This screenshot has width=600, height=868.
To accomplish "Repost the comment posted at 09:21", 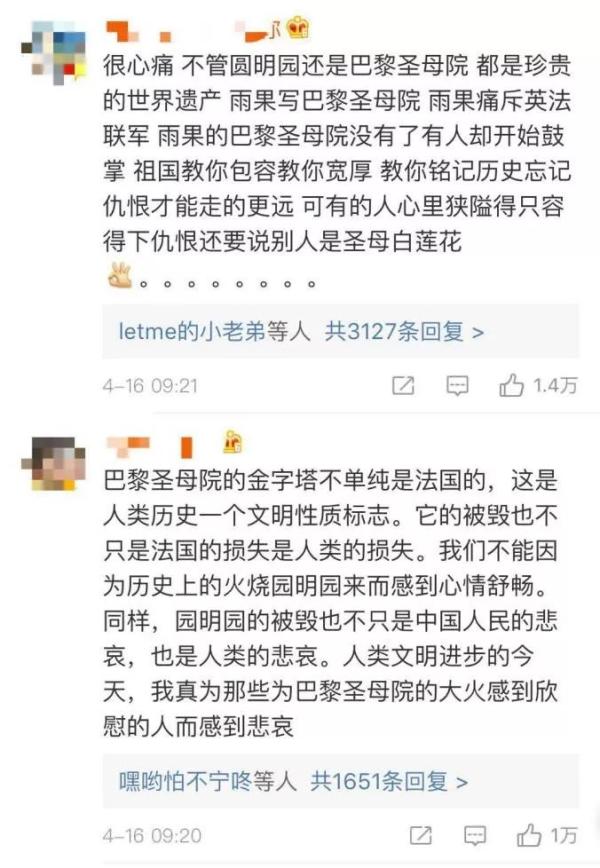I will (x=402, y=386).
